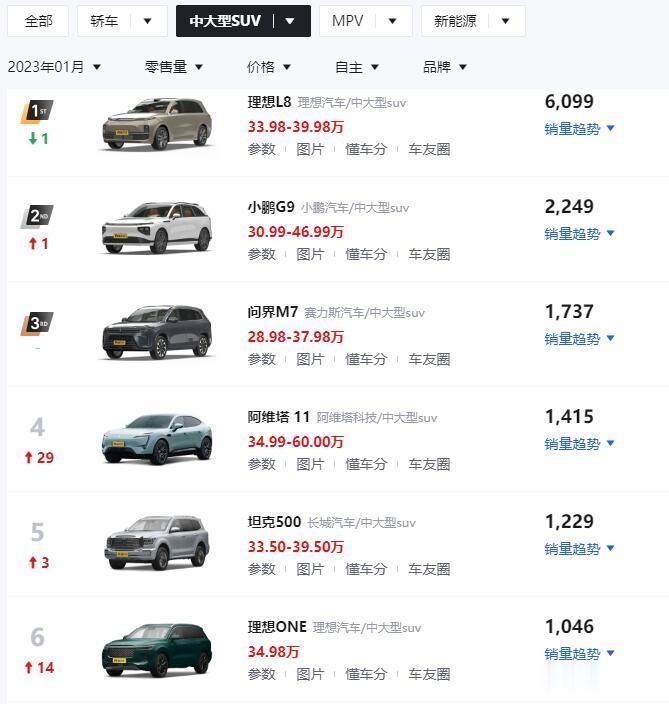View 图片 of 问界M7
The width and height of the screenshot is (669, 704).
click(310, 359)
